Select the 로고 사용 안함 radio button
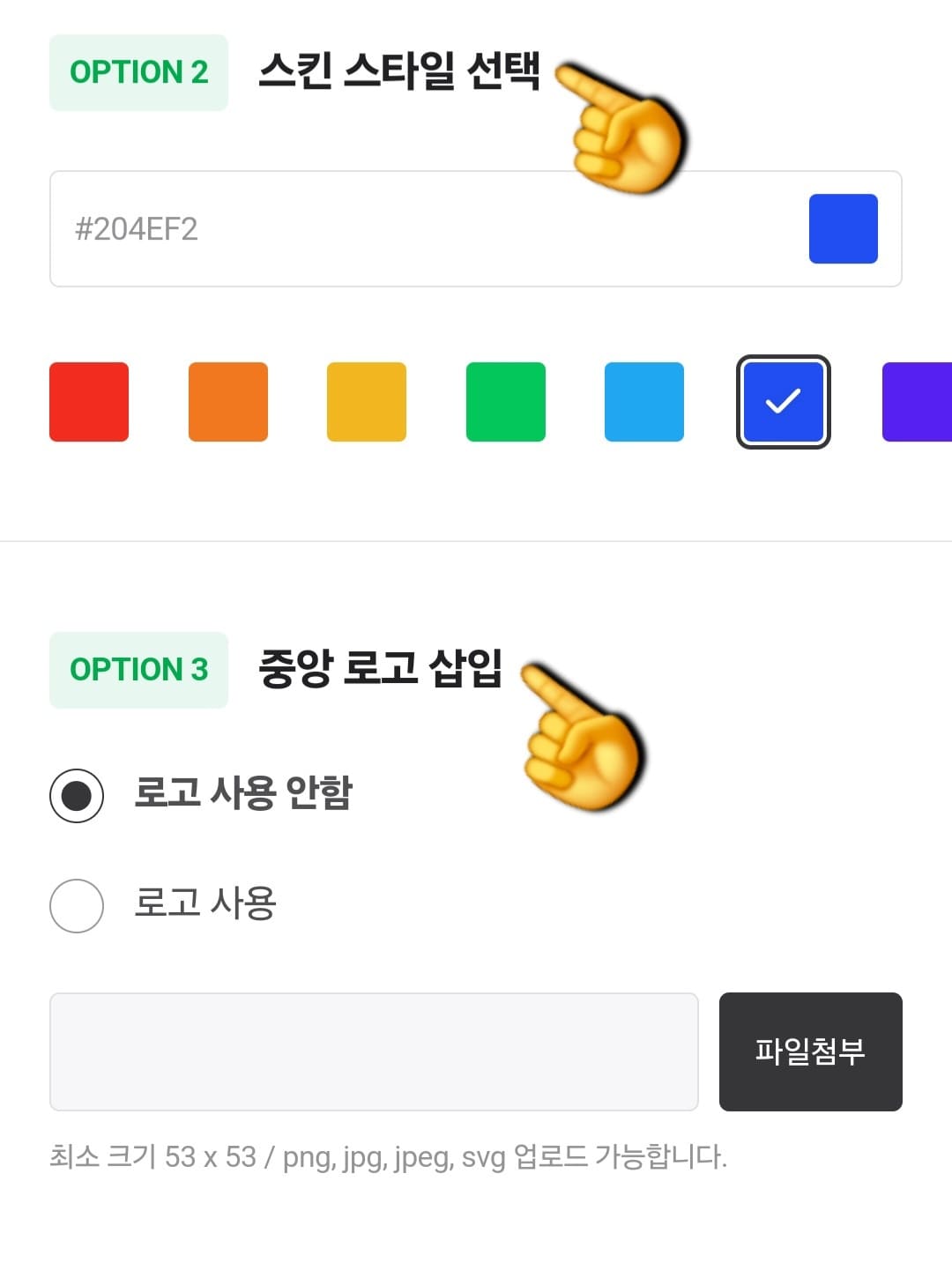 click(76, 794)
